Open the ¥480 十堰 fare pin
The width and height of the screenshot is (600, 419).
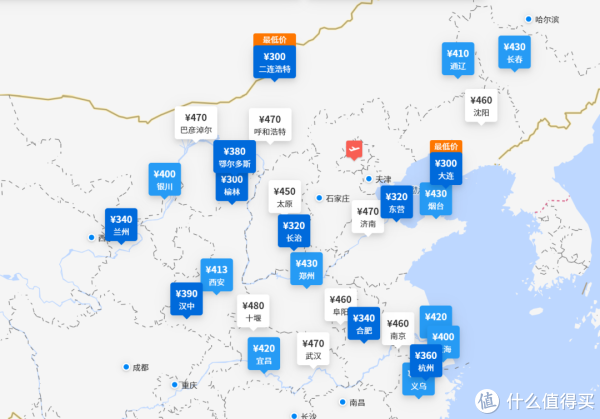253,311
